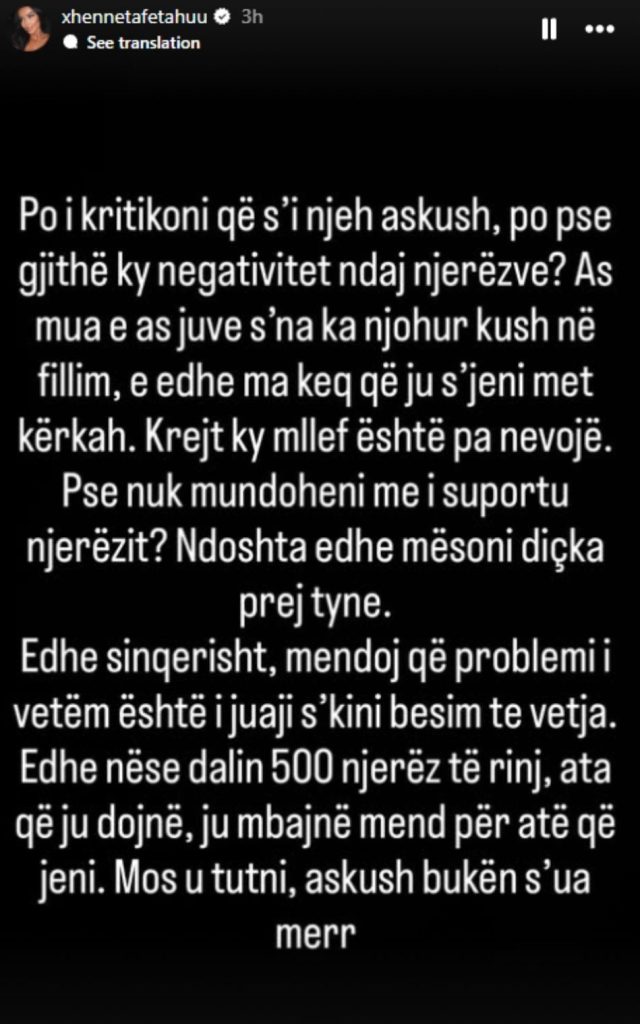Image resolution: width=640 pixels, height=1024 pixels.
Task: Tap See translation for this story
Action: 143,43
